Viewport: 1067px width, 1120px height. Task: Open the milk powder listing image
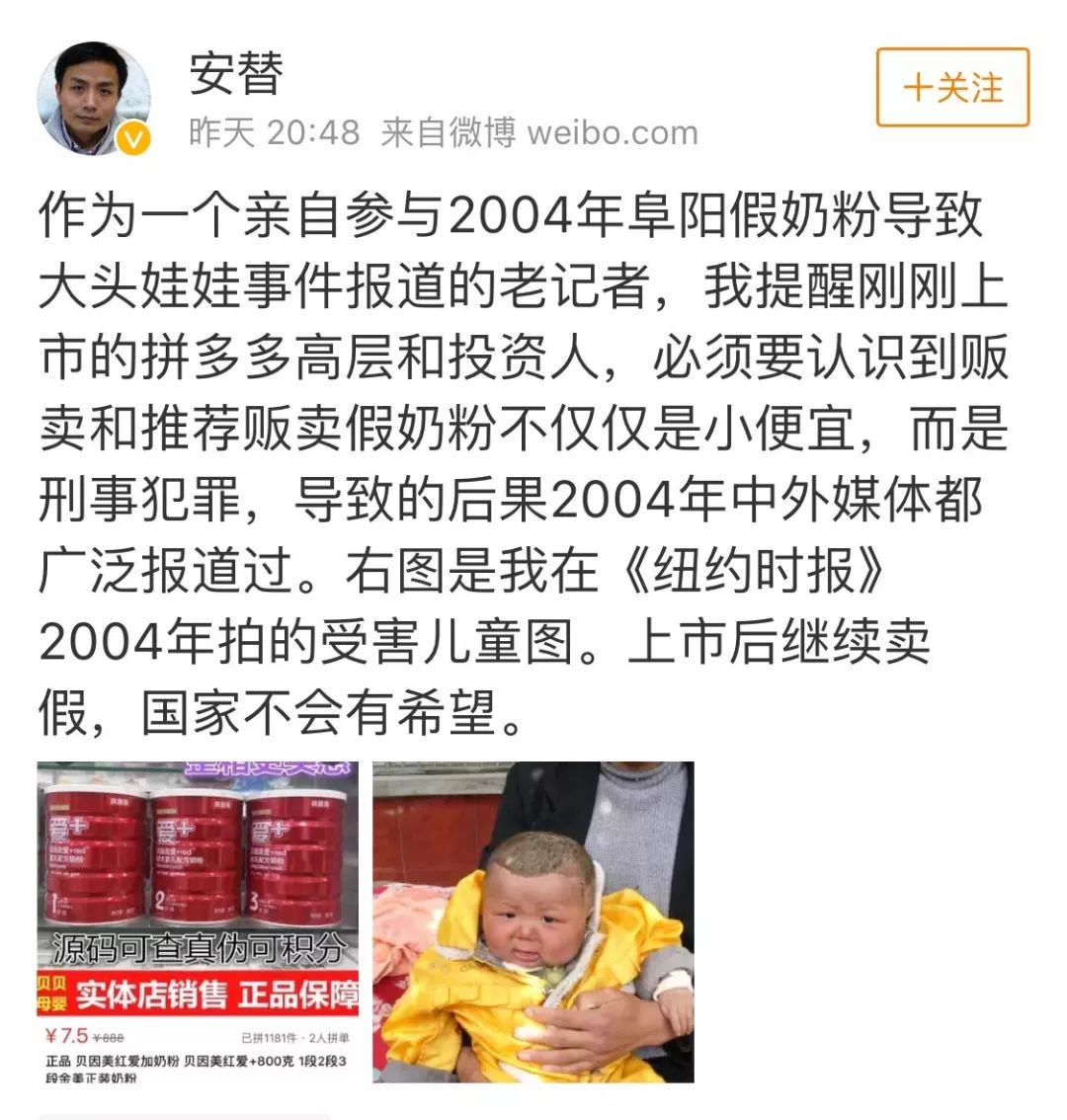coord(199,920)
